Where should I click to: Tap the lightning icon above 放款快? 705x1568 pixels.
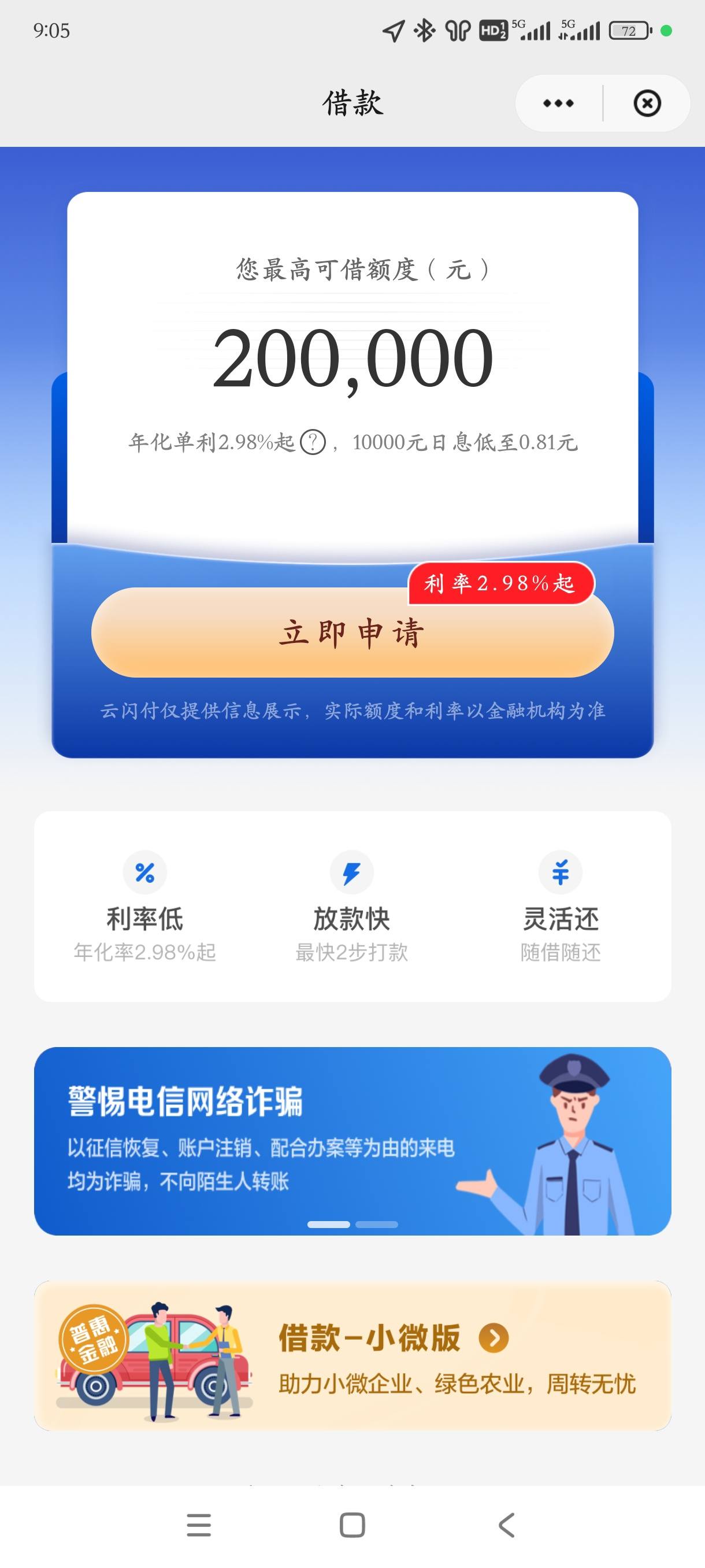pyautogui.click(x=351, y=872)
